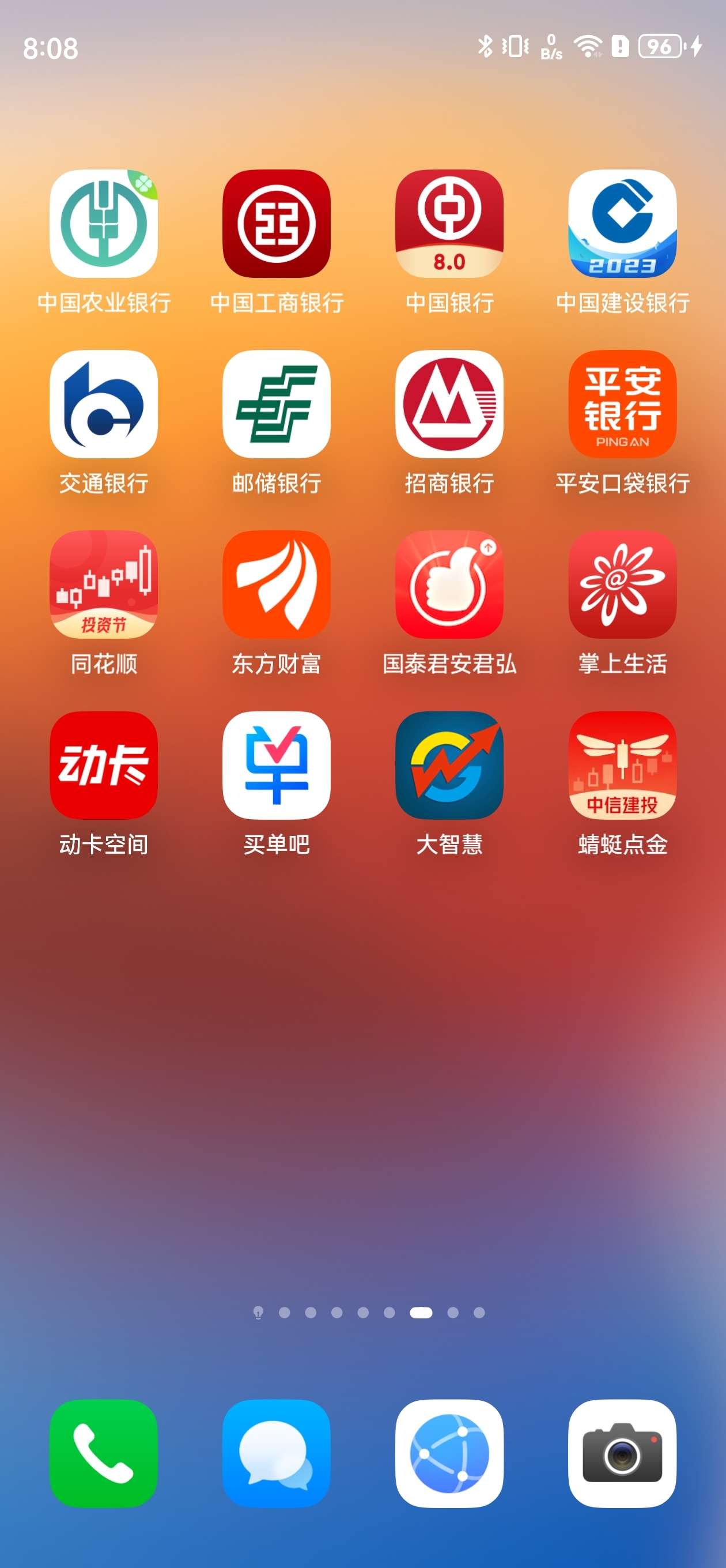Launch the 蜻蜓点金 app
The width and height of the screenshot is (726, 1568).
622,765
